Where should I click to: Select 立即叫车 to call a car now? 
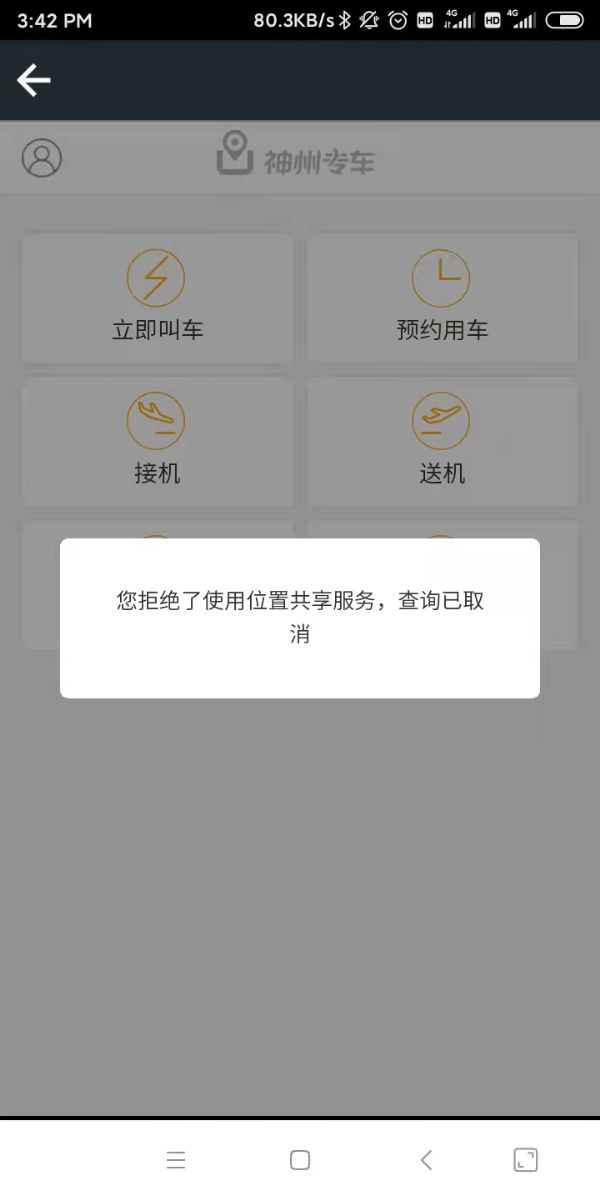point(157,298)
